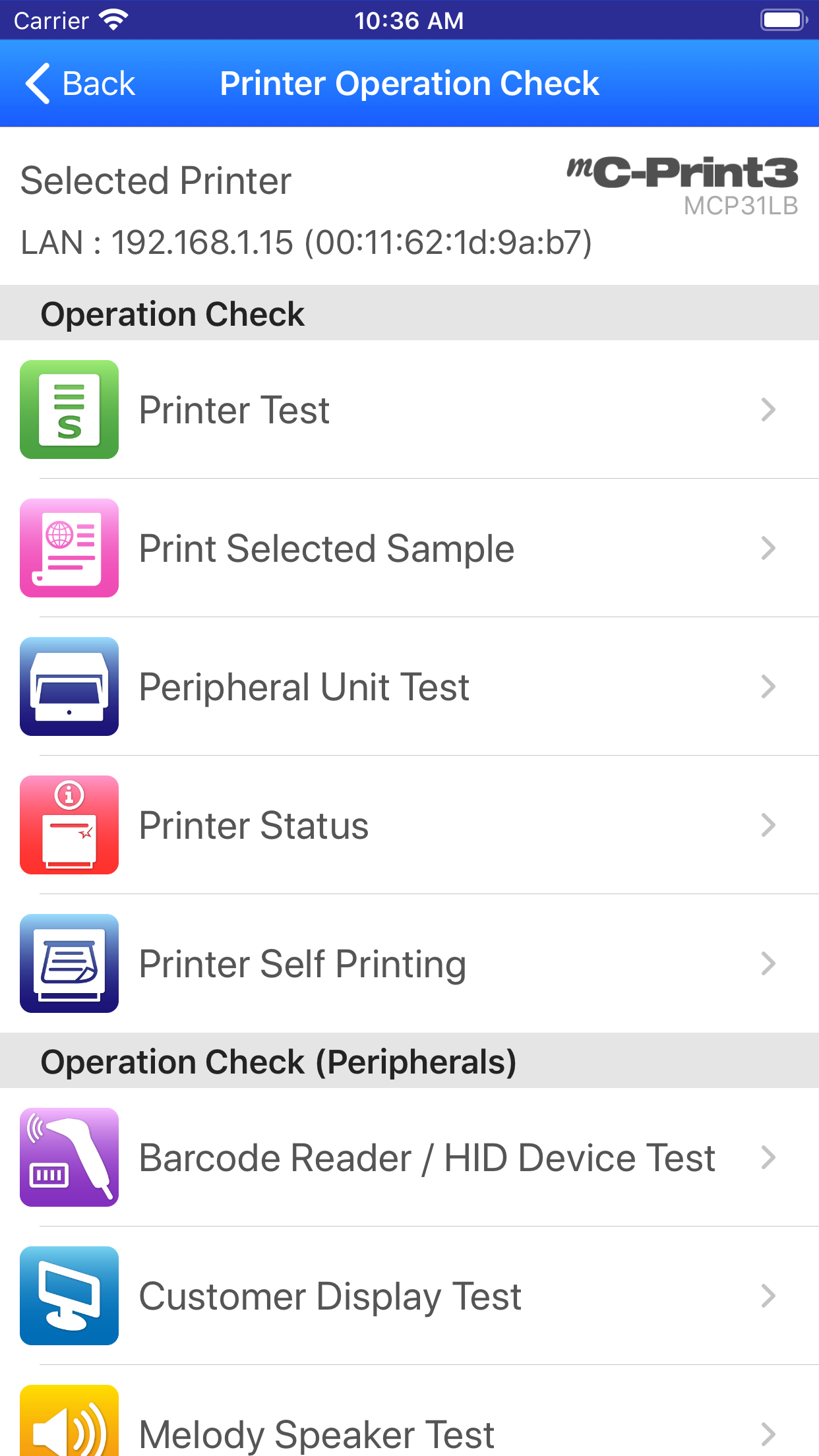
Task: Open Melody Speaker Test
Action: [x=409, y=1431]
